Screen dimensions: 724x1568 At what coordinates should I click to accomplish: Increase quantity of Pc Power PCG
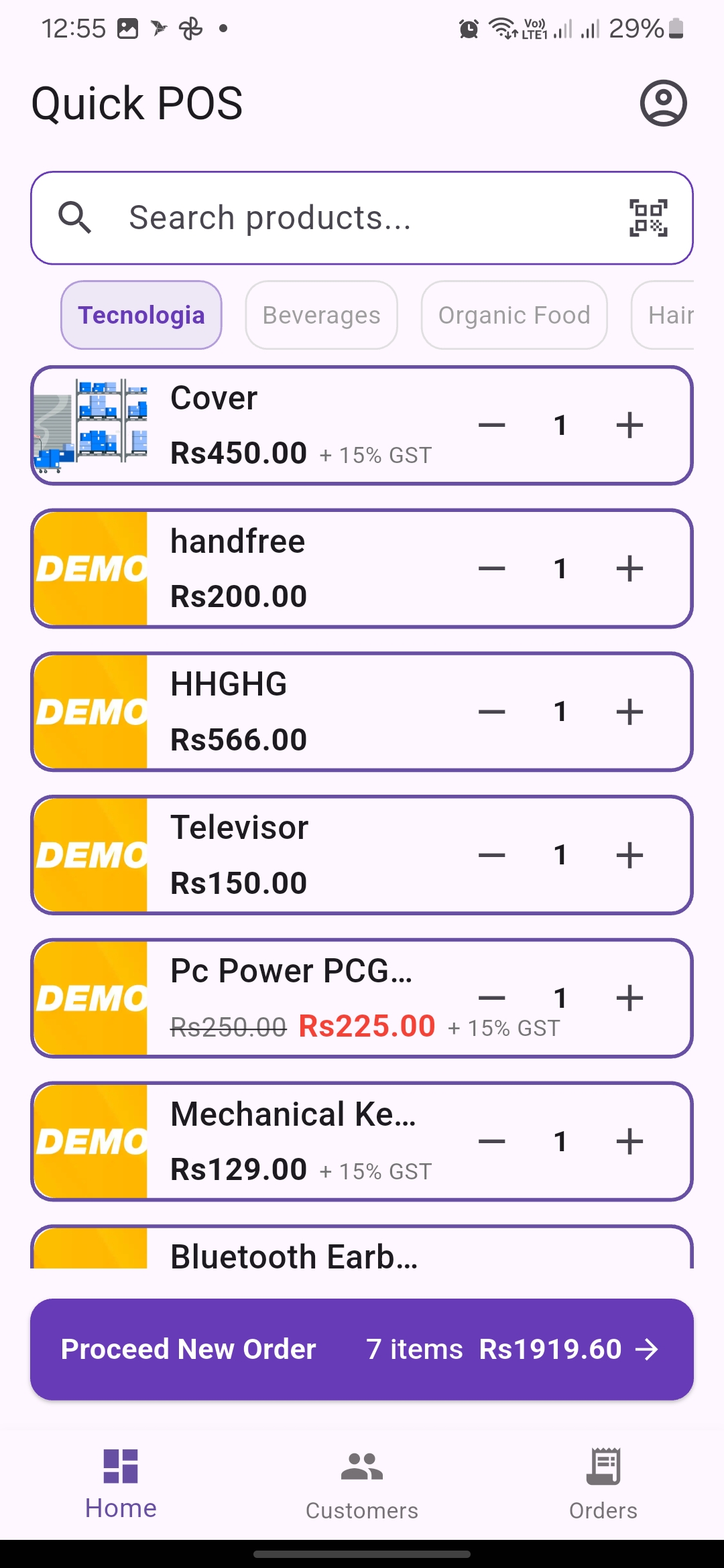tap(629, 998)
